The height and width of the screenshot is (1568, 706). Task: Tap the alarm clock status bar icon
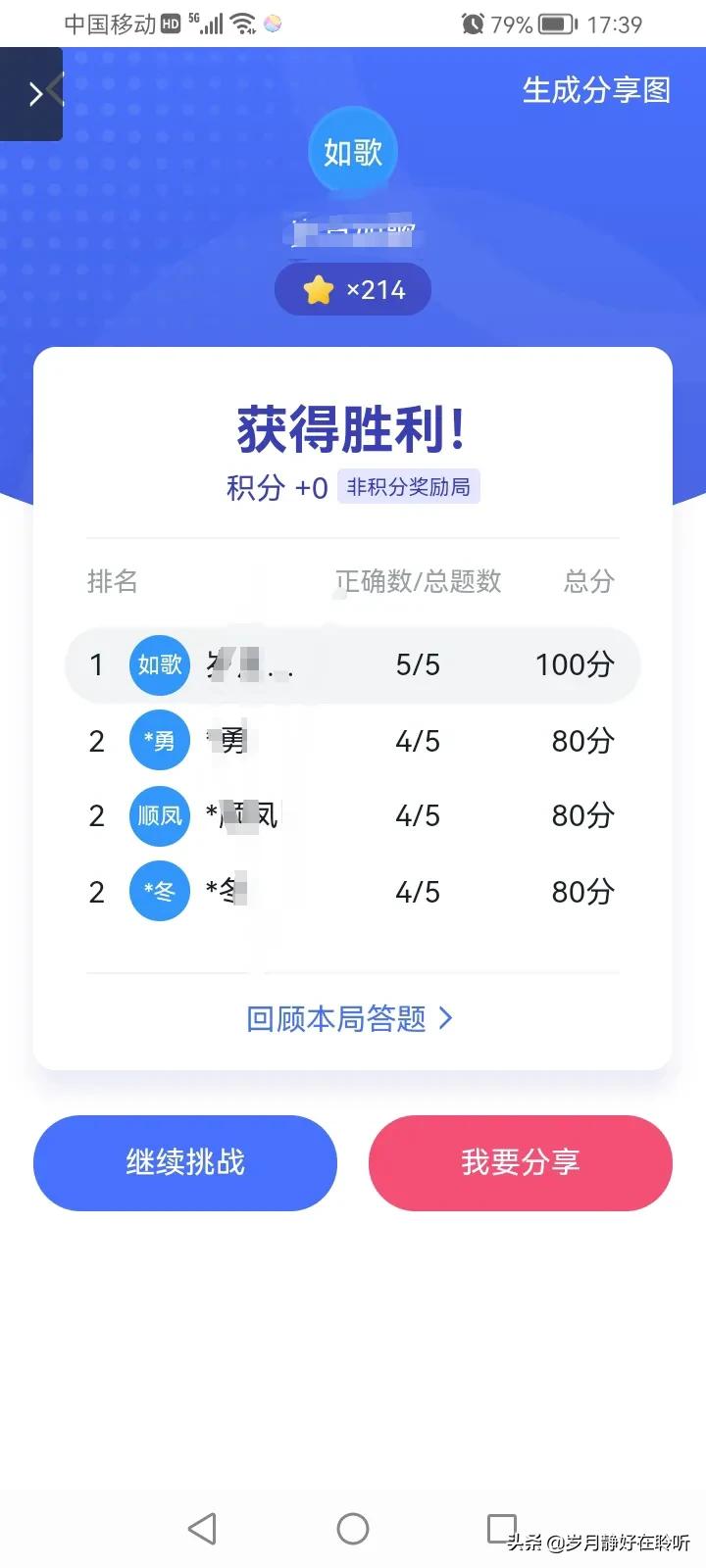(475, 24)
